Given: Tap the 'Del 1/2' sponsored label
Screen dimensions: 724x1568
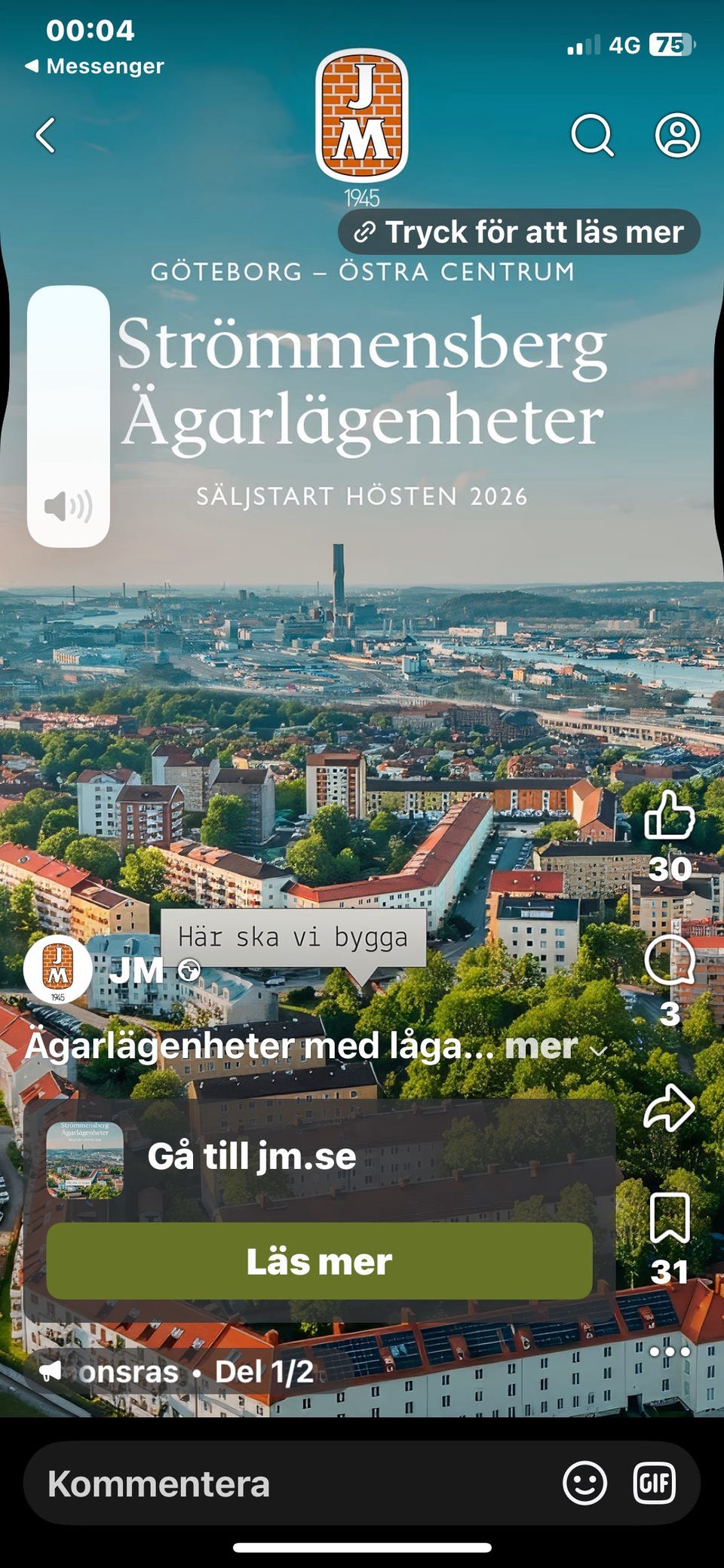Looking at the screenshot, I should click(x=264, y=1372).
